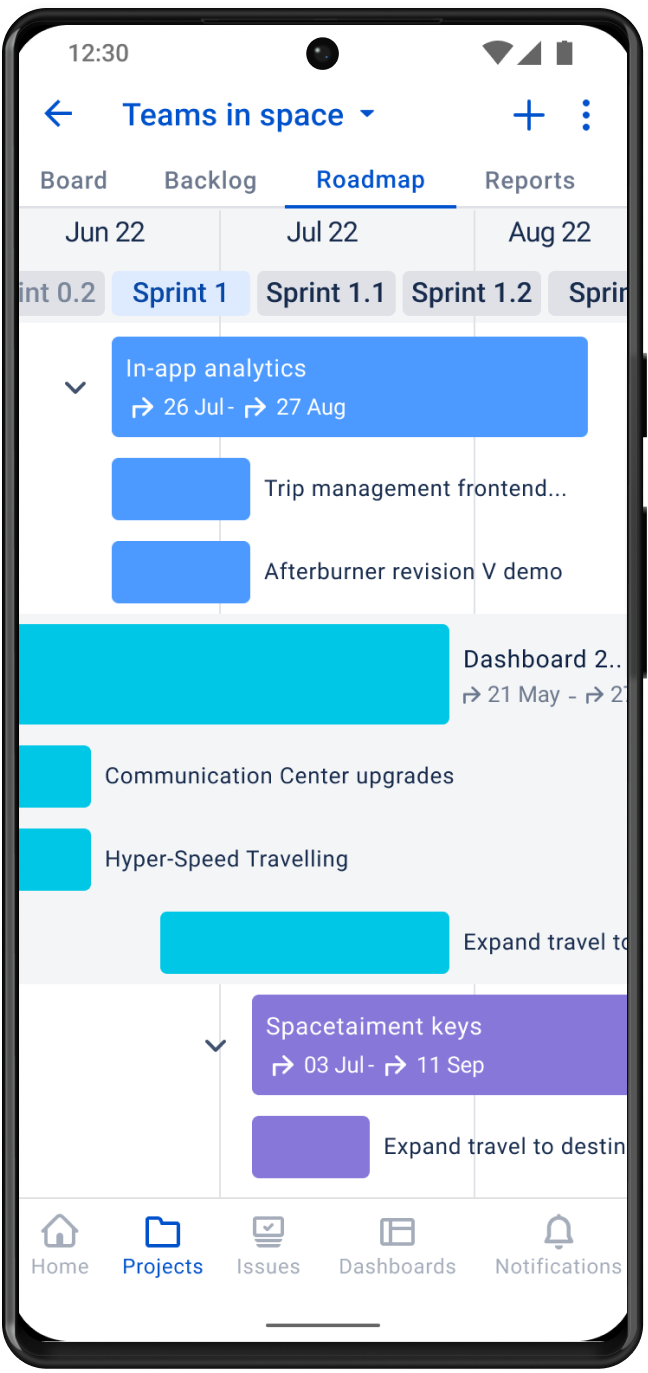The image size is (648, 1373).
Task: Open the Issues tab
Action: point(268,1246)
